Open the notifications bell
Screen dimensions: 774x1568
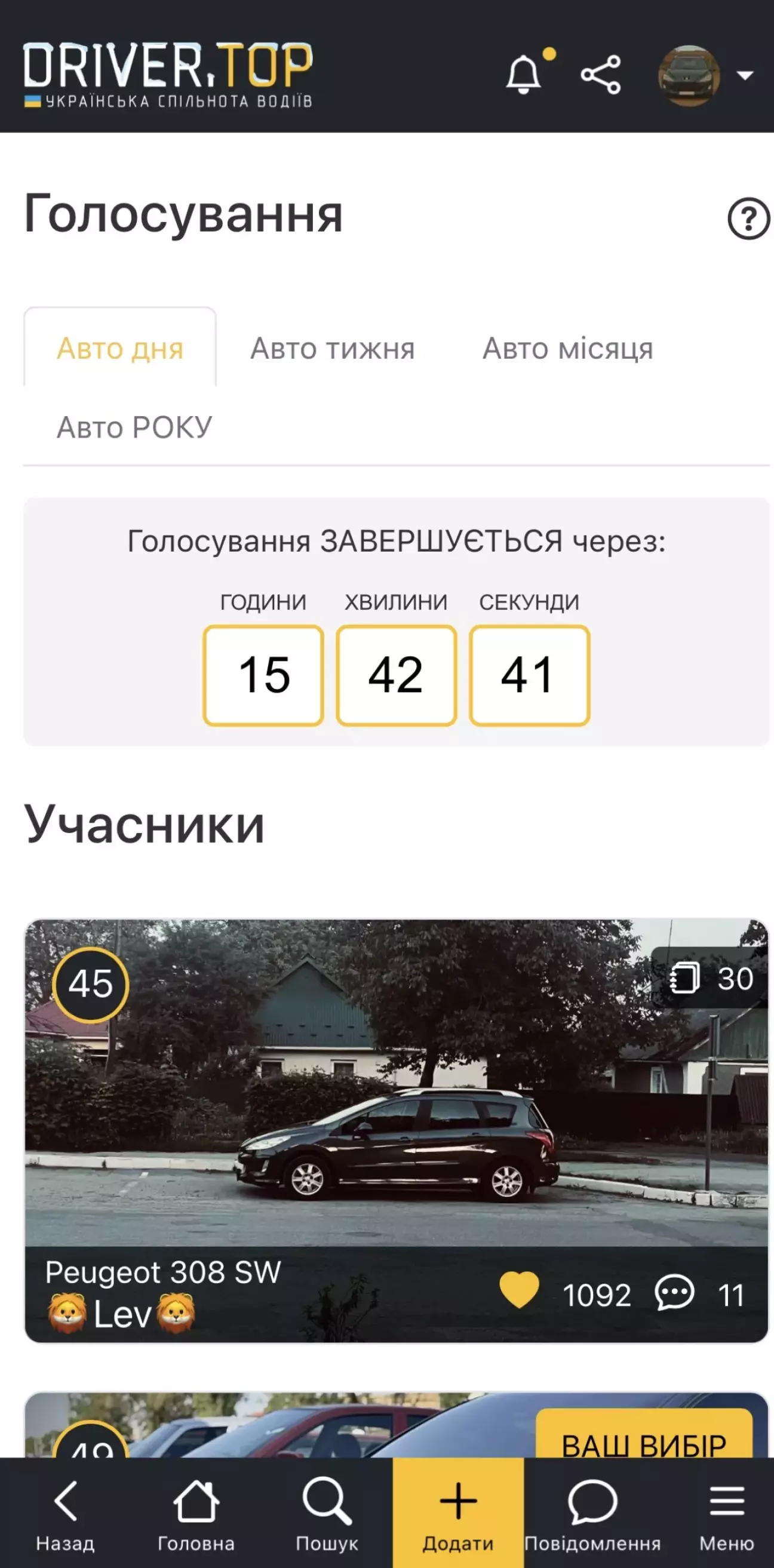[x=524, y=75]
